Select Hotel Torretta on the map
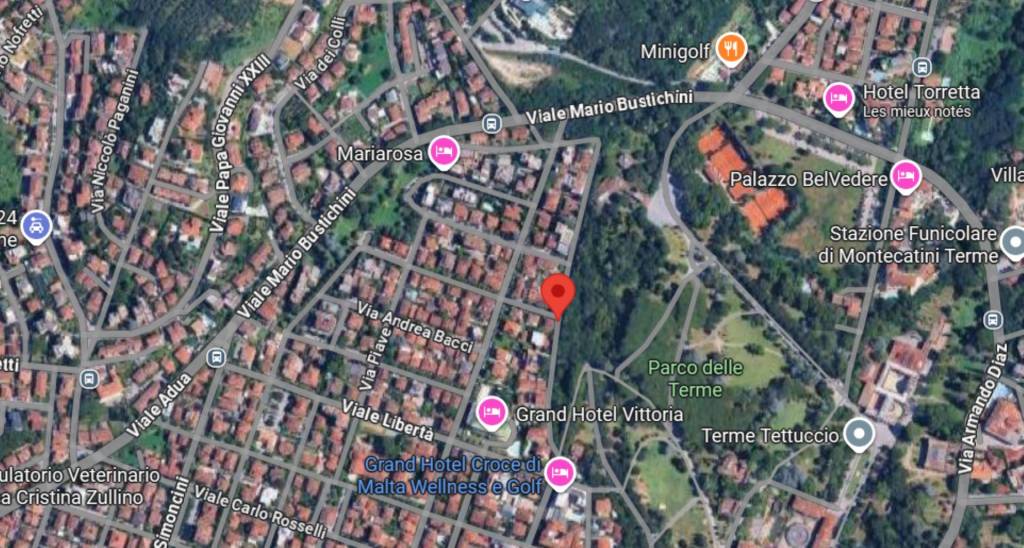 pyautogui.click(x=838, y=98)
